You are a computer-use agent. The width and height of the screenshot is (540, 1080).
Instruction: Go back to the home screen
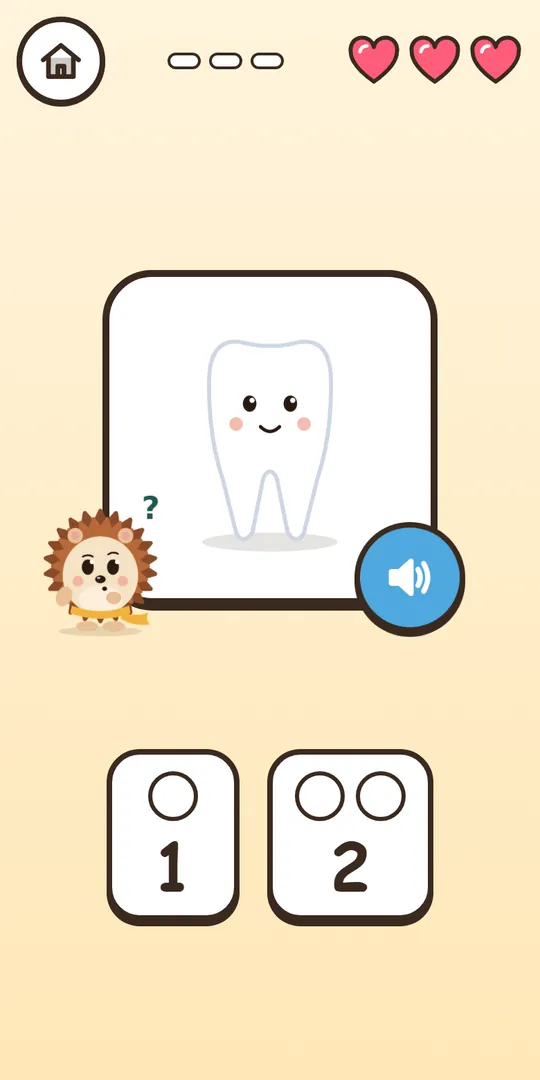pyautogui.click(x=61, y=61)
